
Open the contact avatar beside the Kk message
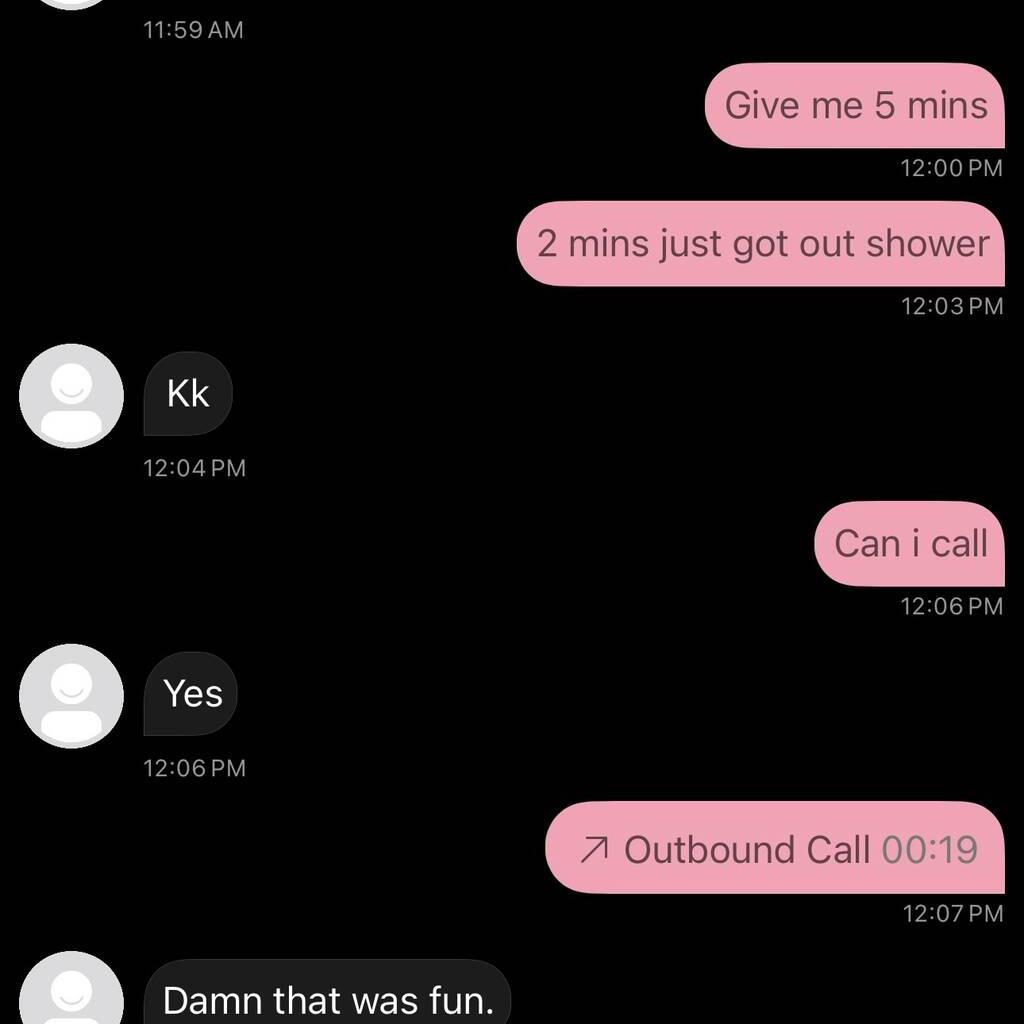[71, 396]
